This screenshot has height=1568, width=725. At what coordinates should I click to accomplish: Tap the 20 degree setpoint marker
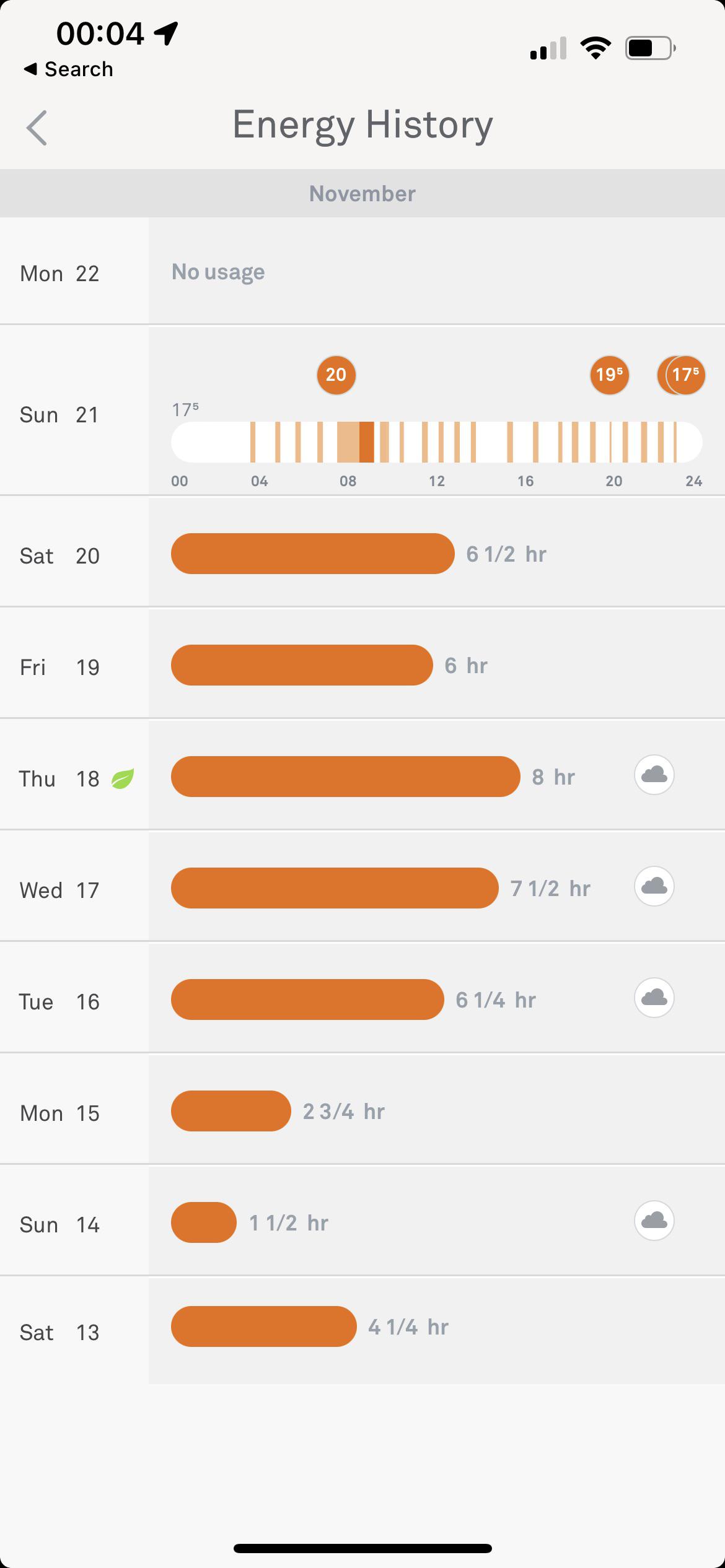coord(336,375)
